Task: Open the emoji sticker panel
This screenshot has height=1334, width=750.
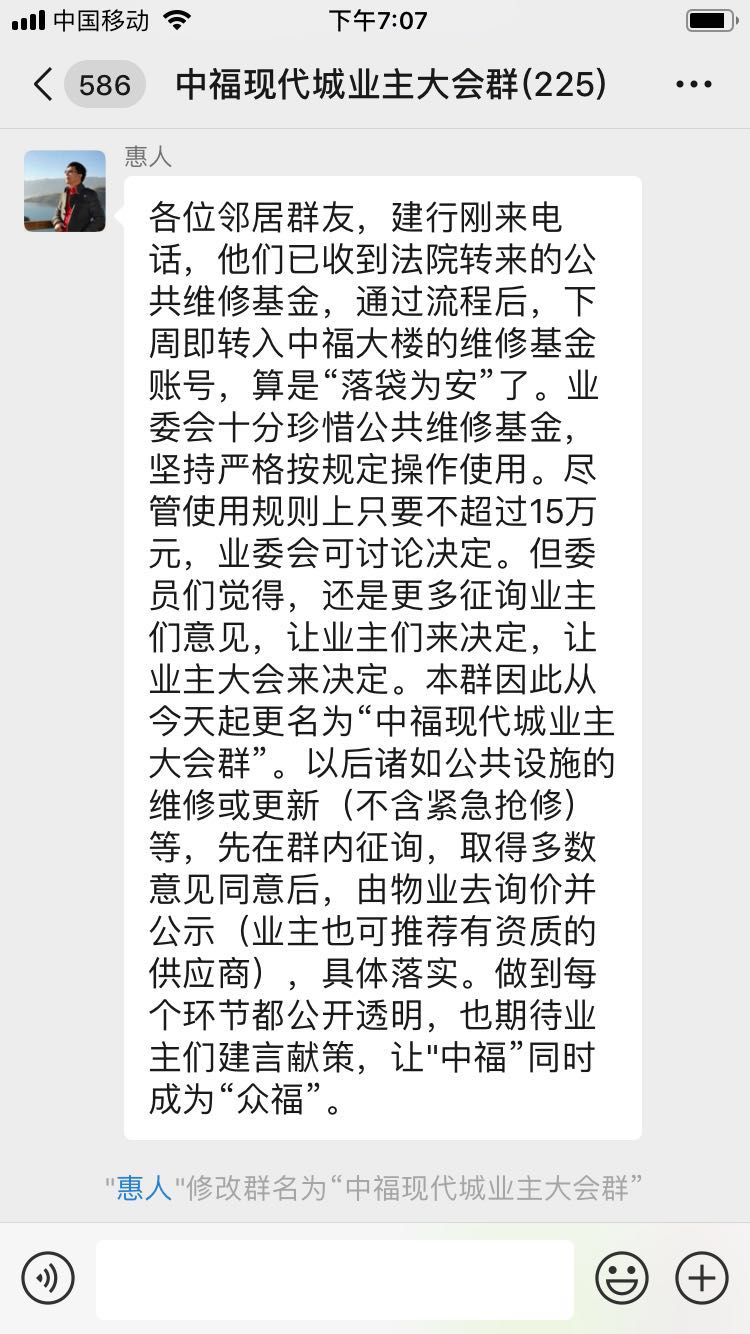Action: coord(621,1277)
